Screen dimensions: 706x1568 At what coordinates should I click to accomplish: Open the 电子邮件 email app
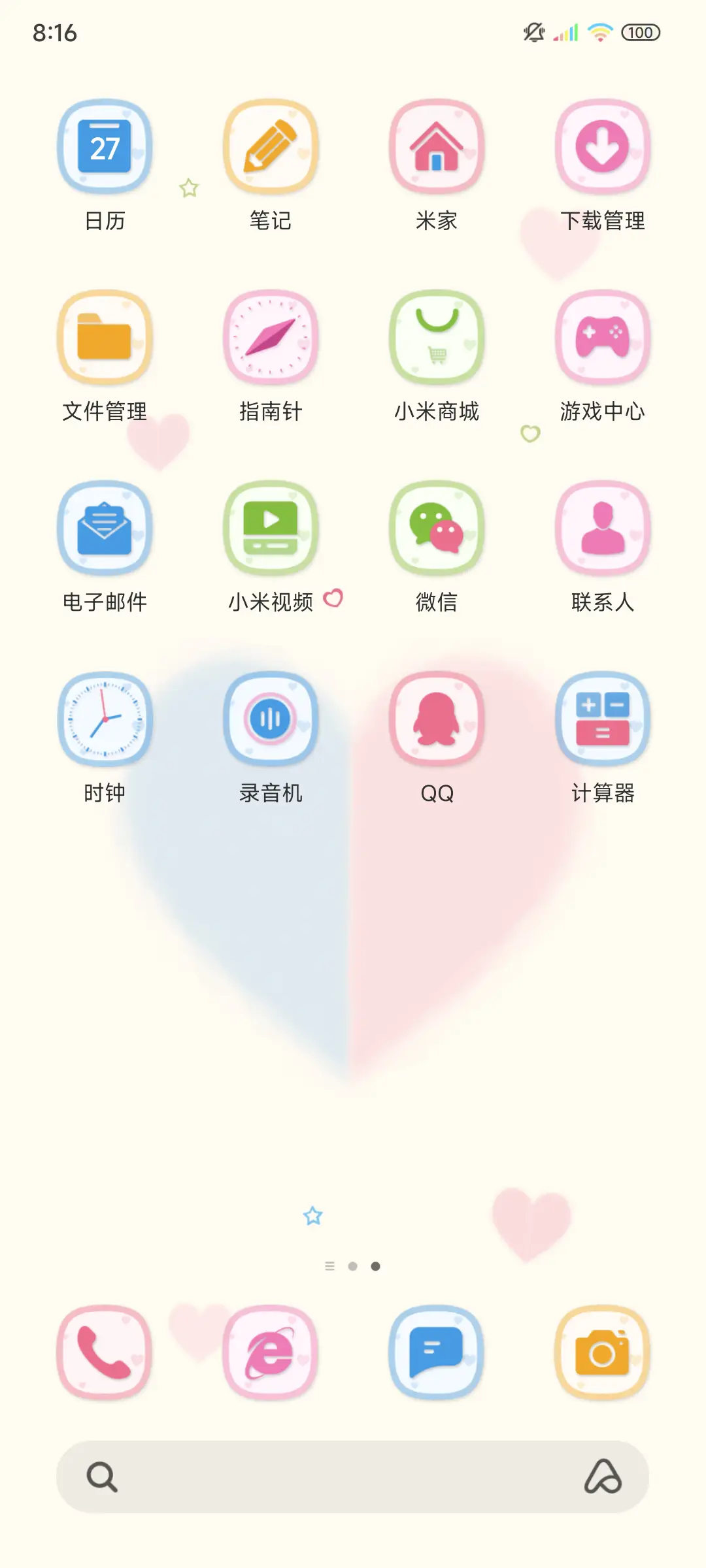coord(105,529)
